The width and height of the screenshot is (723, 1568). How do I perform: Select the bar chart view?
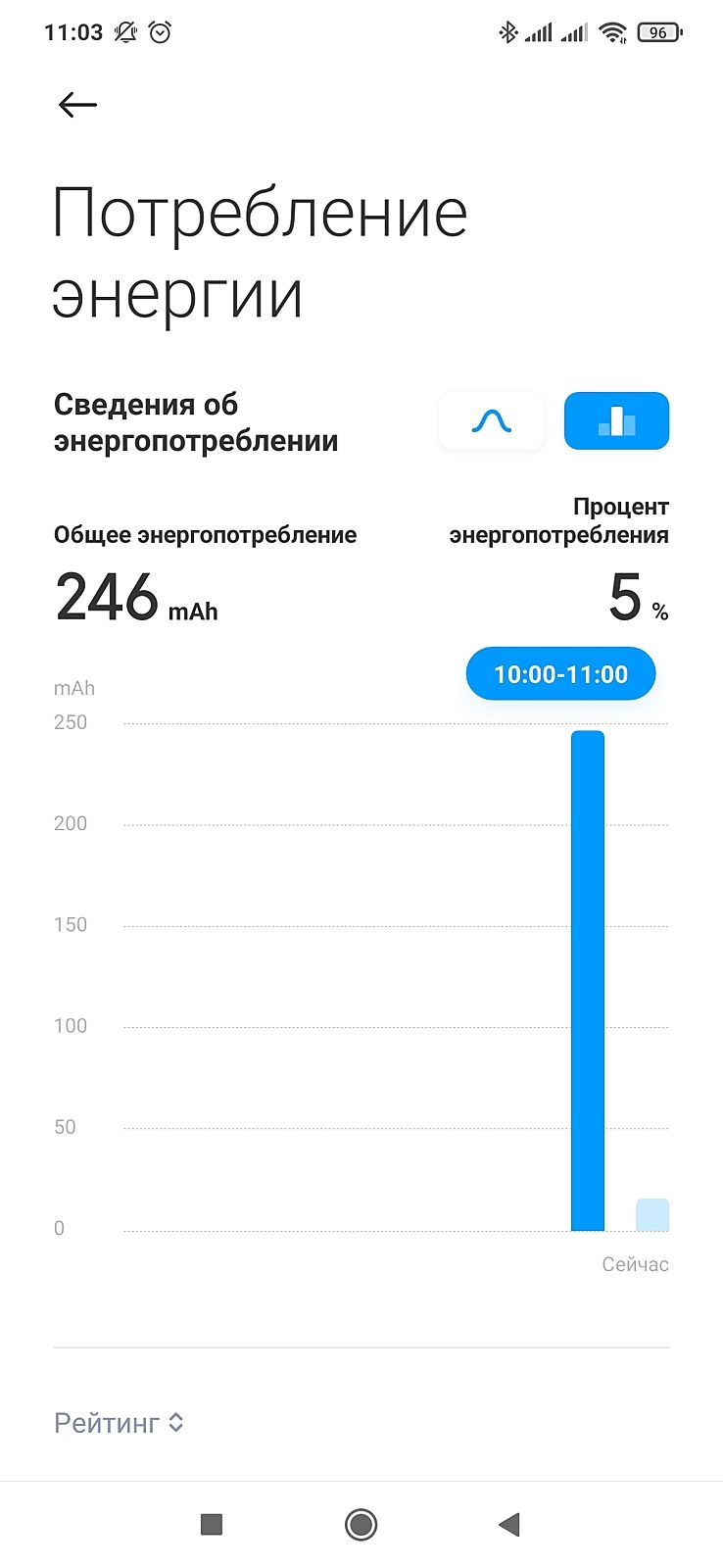616,421
